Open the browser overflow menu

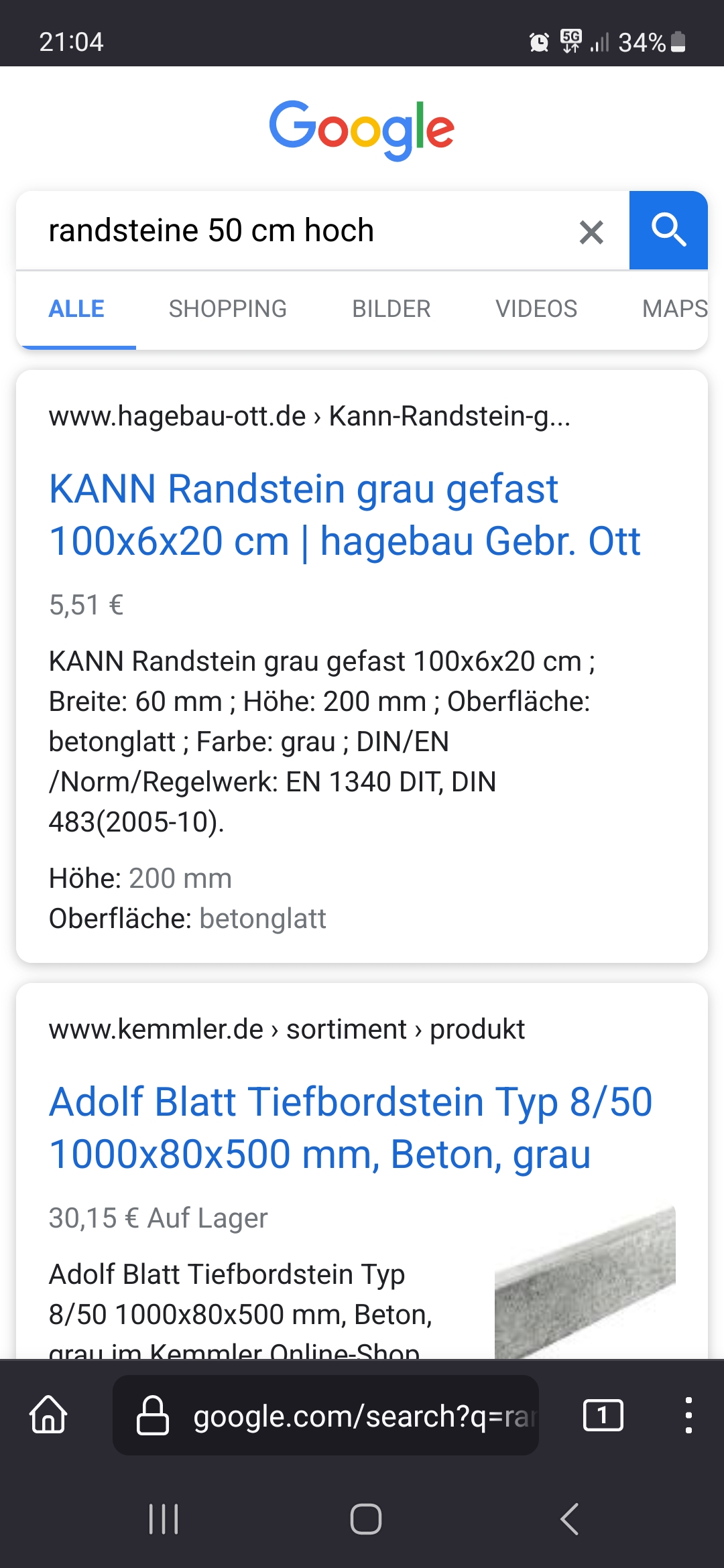688,1415
